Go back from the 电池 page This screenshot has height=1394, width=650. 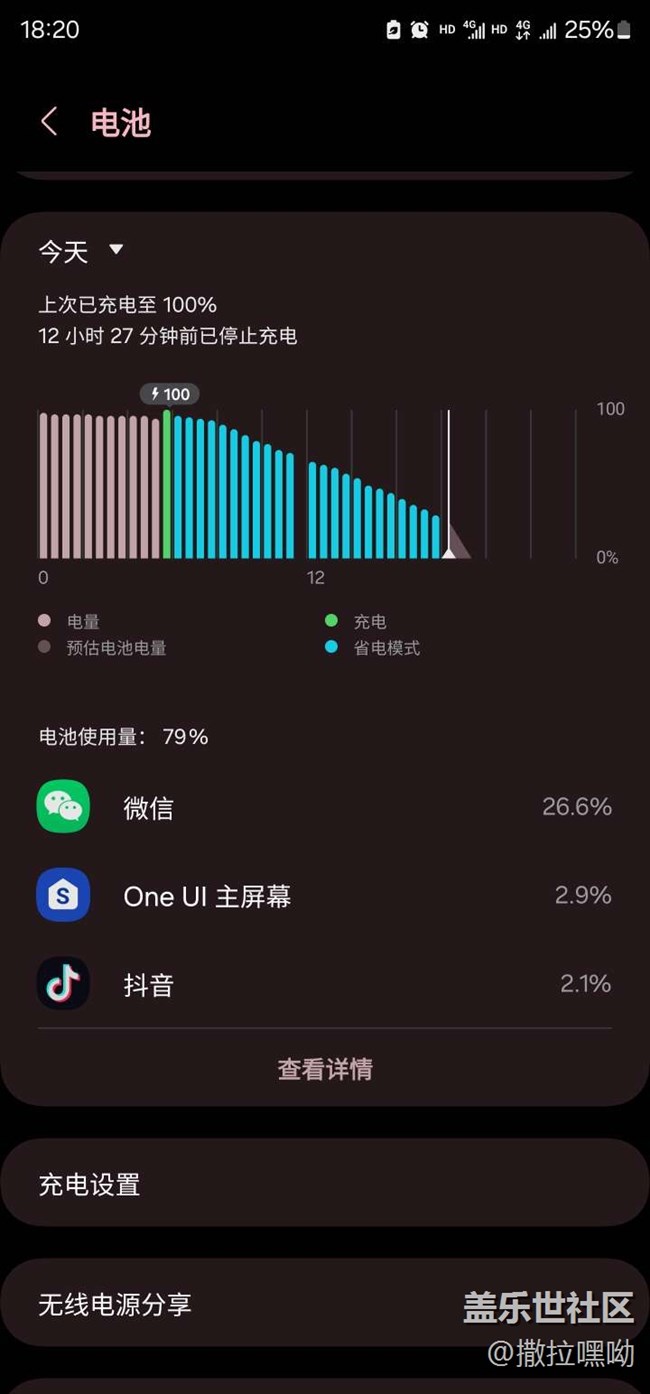[49, 123]
